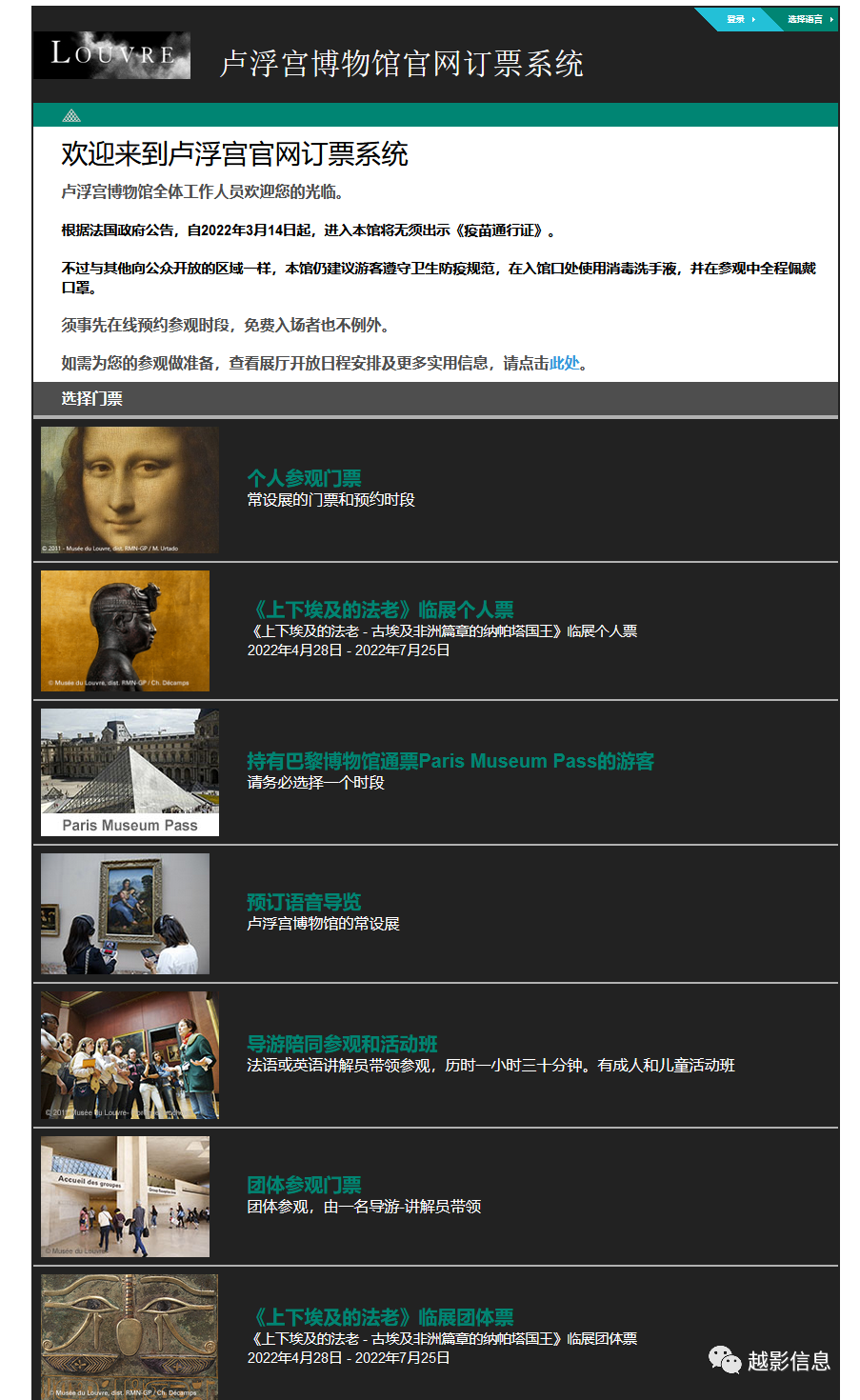Select 个人参观门票 individual tickets
This screenshot has width=860, height=1400.
click(x=304, y=478)
